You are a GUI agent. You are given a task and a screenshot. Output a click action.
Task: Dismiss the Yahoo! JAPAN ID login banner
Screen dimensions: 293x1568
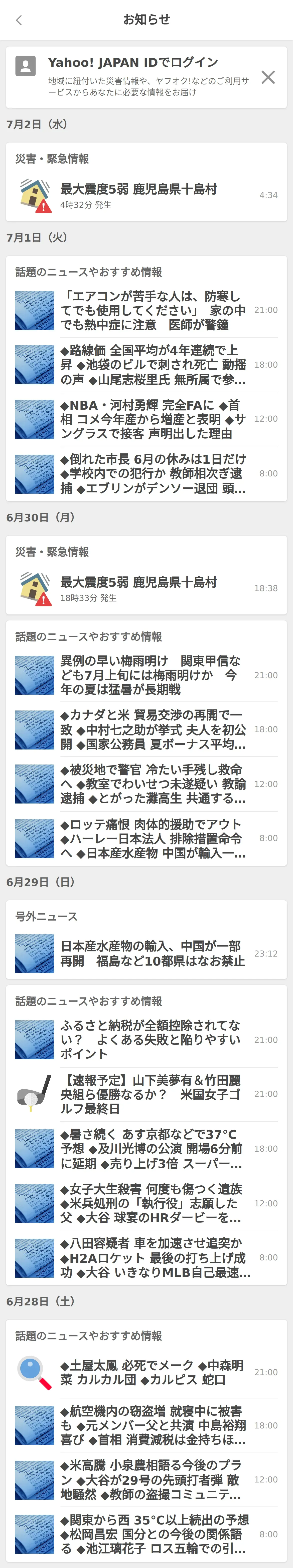[x=268, y=77]
